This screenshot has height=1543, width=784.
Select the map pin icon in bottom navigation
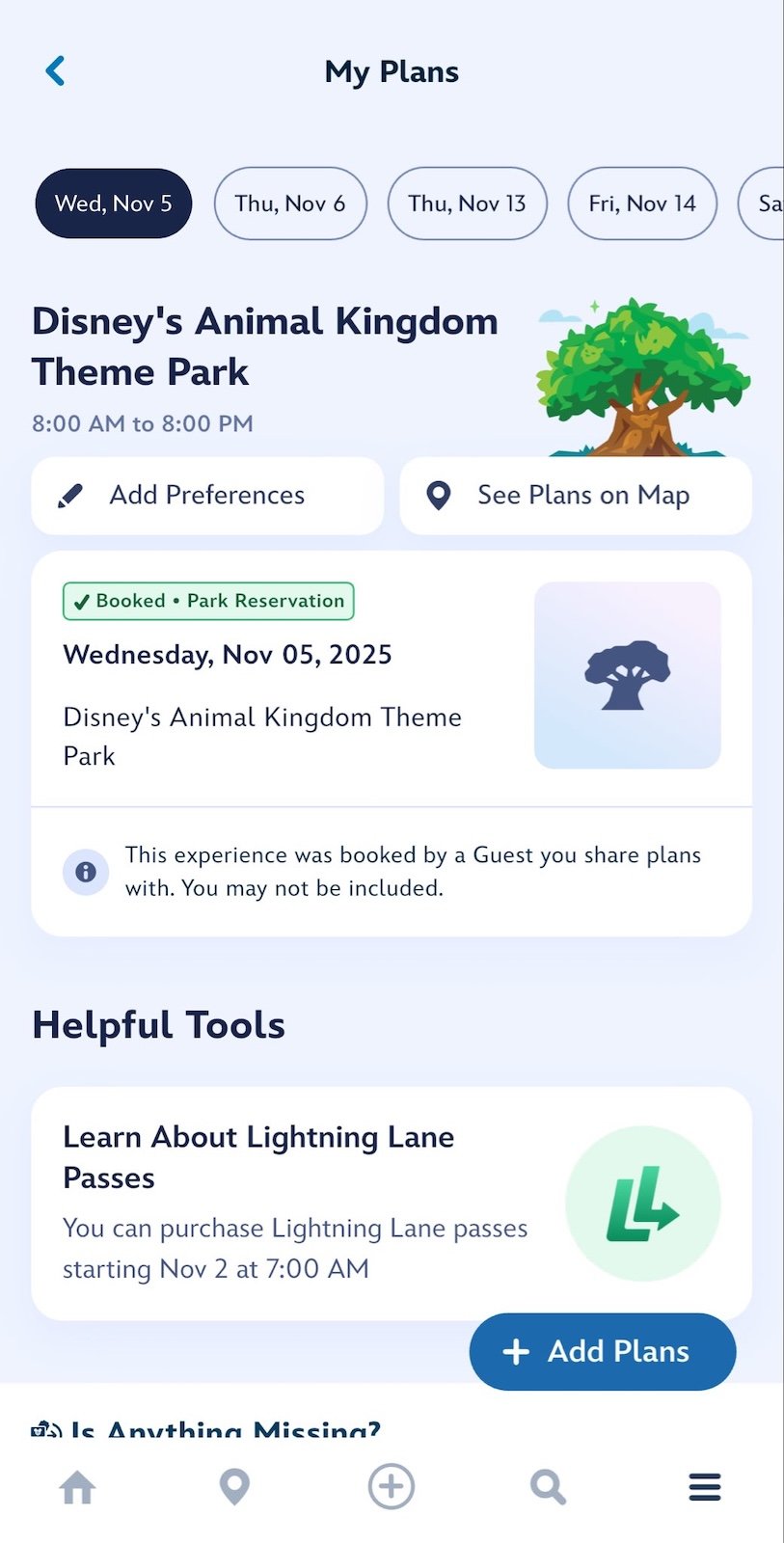coord(234,1486)
